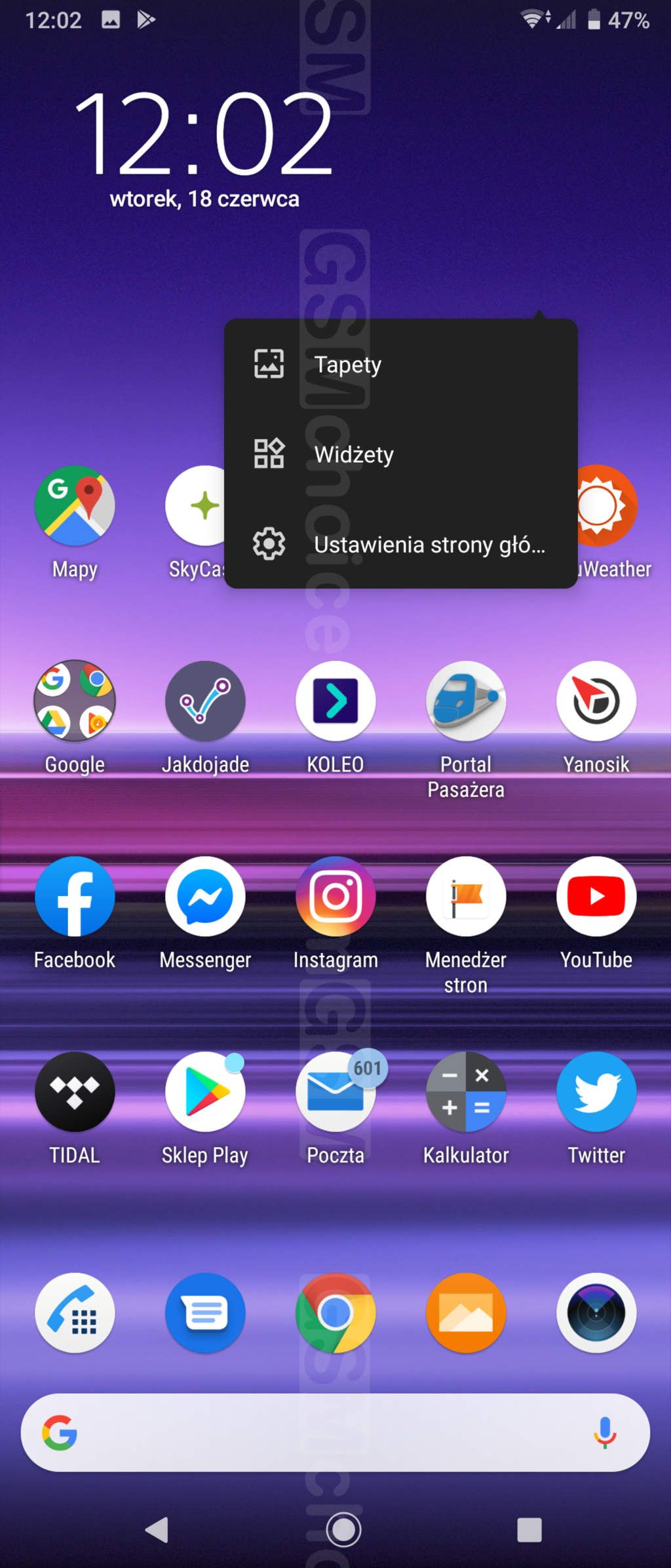Open Menedżer stron app
The width and height of the screenshot is (671, 1568).
coord(466,897)
